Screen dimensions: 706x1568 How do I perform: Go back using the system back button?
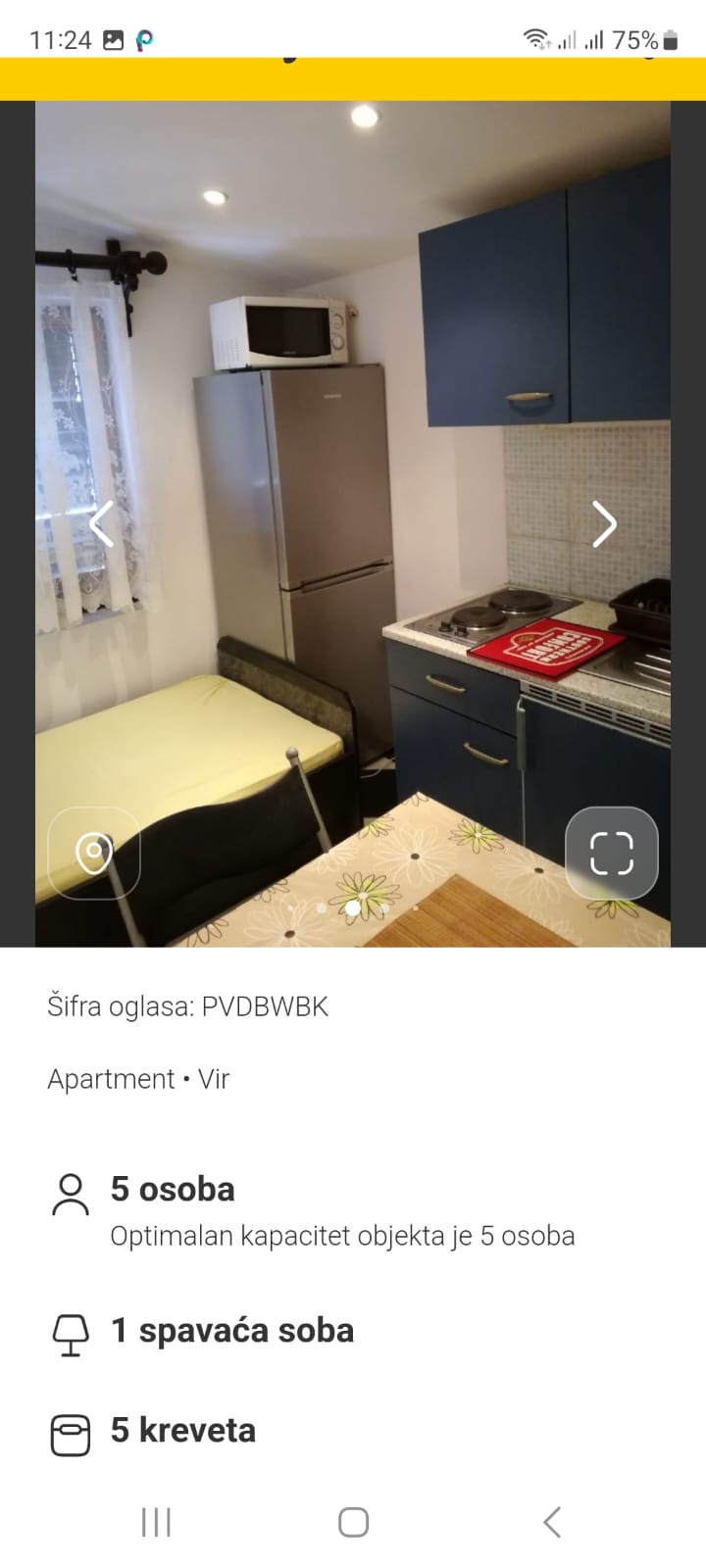pyautogui.click(x=552, y=1522)
